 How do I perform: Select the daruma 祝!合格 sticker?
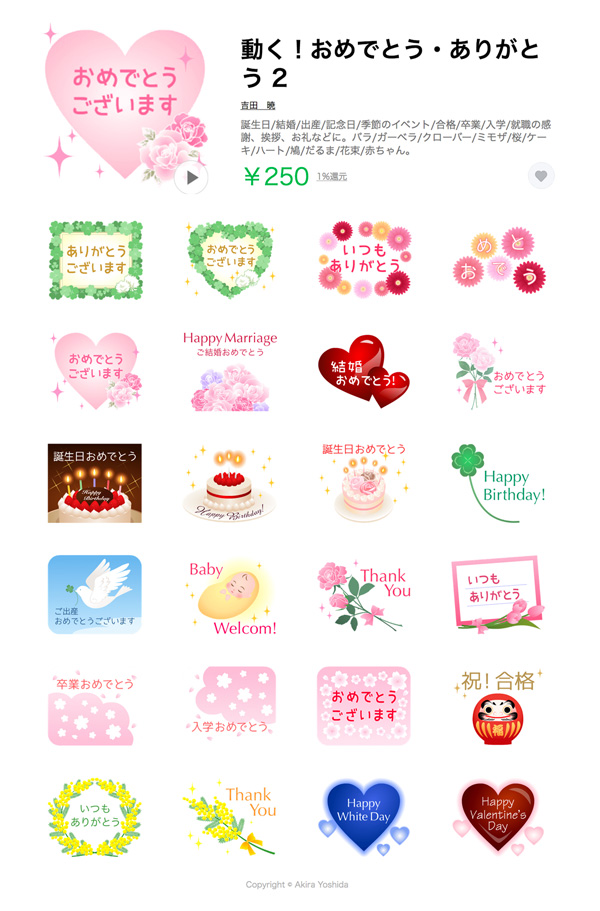pyautogui.click(x=498, y=707)
